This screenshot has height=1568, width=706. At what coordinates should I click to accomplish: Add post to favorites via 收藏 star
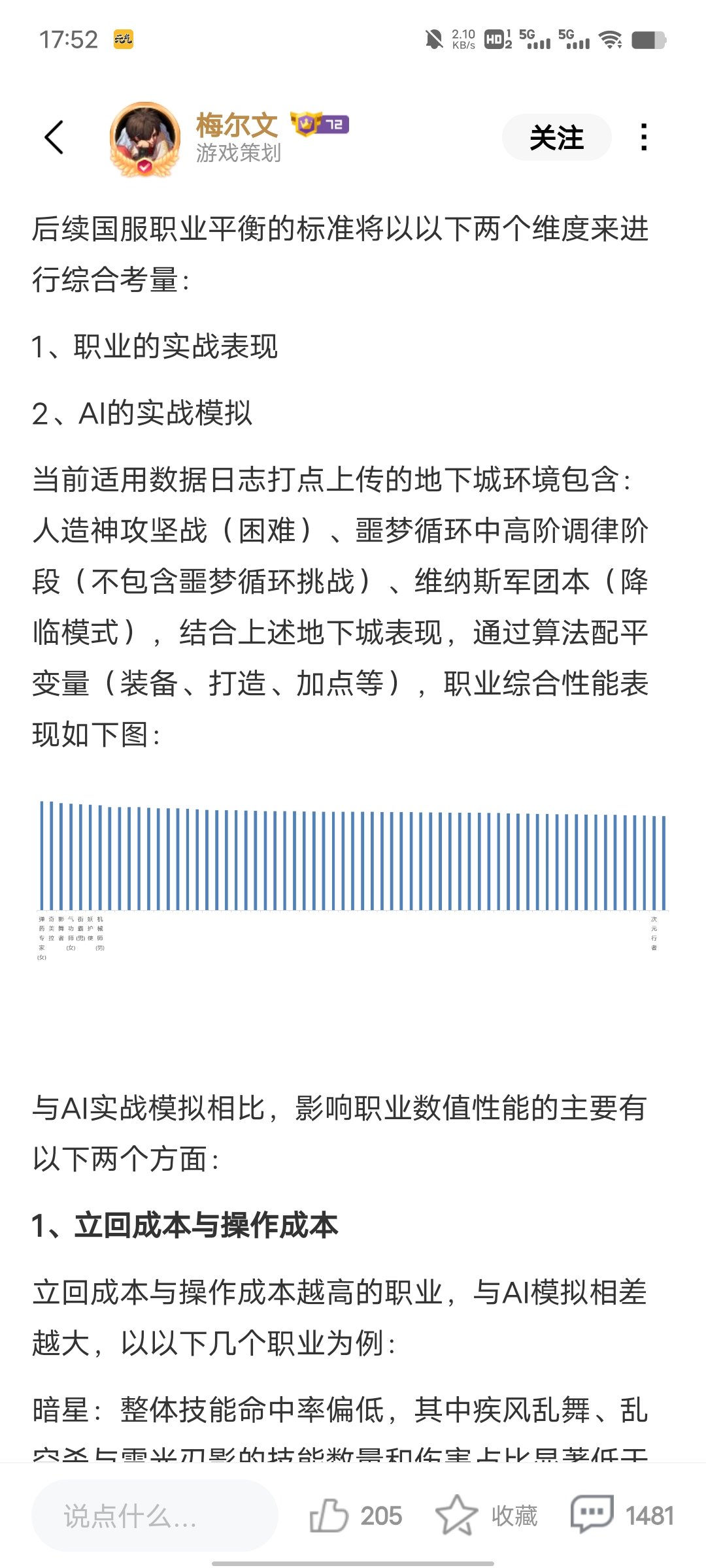(x=457, y=1515)
